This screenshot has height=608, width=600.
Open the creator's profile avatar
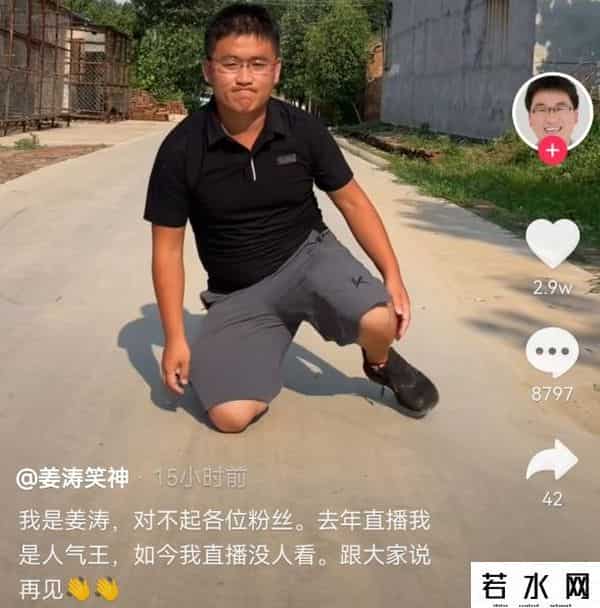[x=552, y=108]
